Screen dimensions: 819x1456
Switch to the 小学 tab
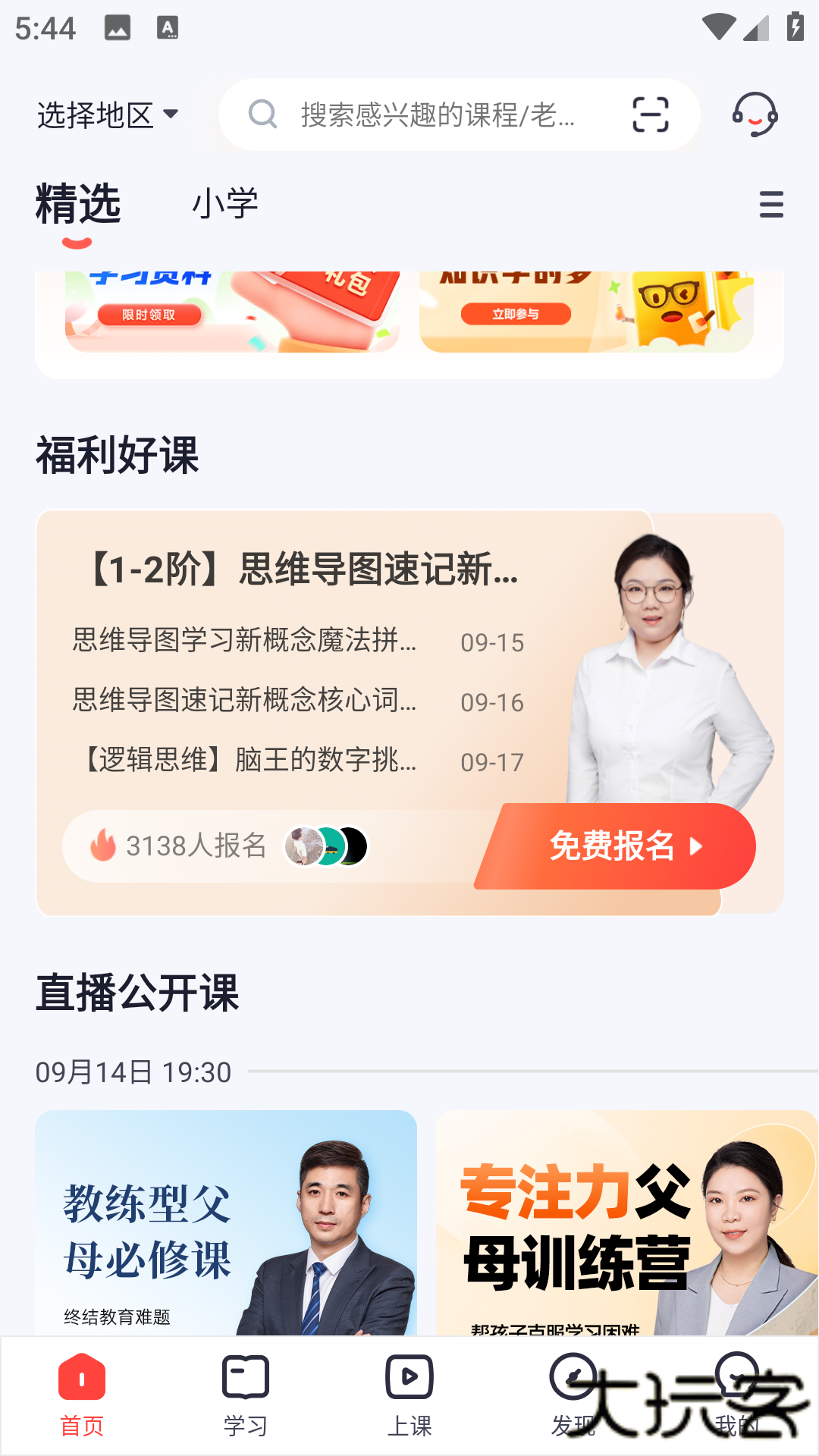tap(225, 204)
